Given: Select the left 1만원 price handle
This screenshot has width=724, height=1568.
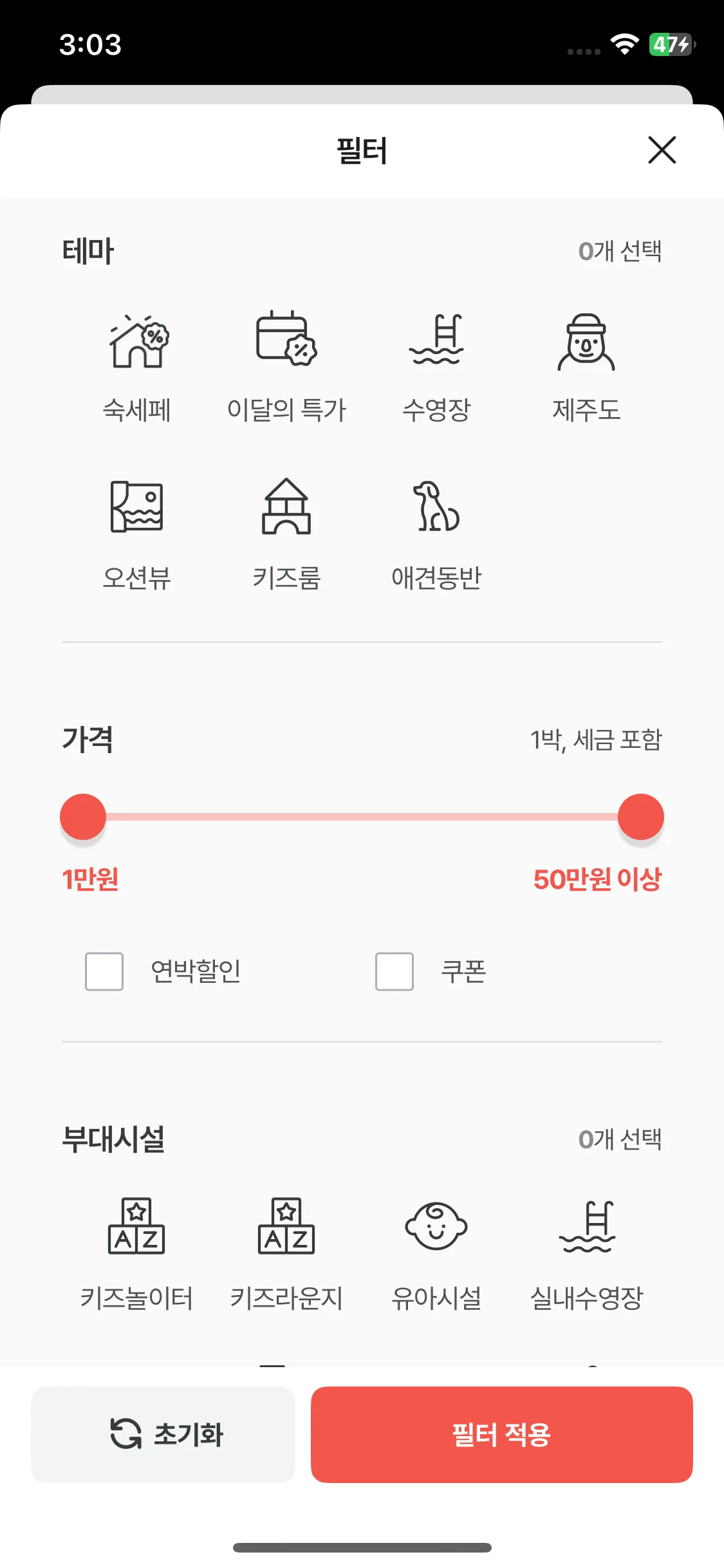Looking at the screenshot, I should coord(82,816).
